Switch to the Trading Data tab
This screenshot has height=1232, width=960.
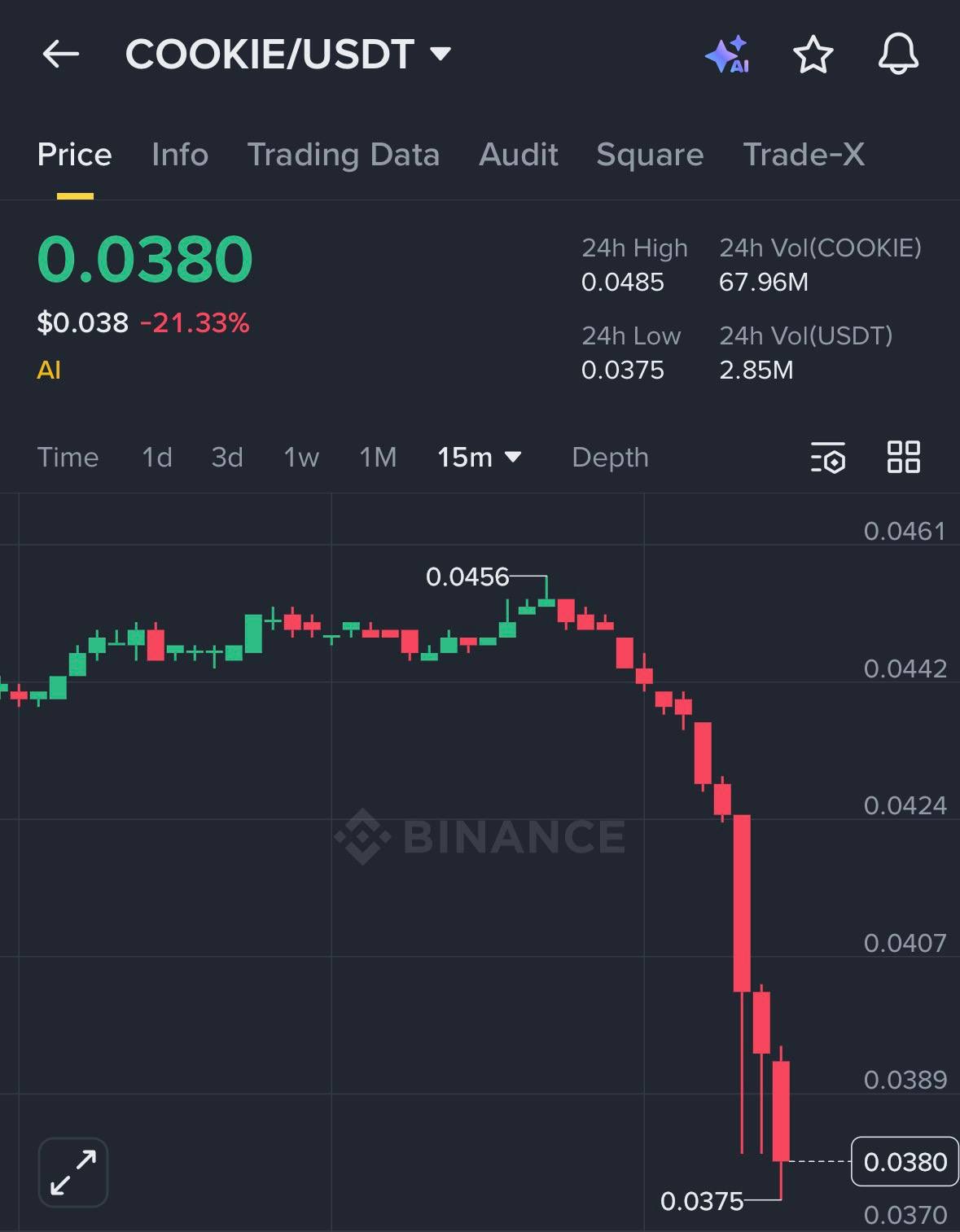click(x=343, y=155)
